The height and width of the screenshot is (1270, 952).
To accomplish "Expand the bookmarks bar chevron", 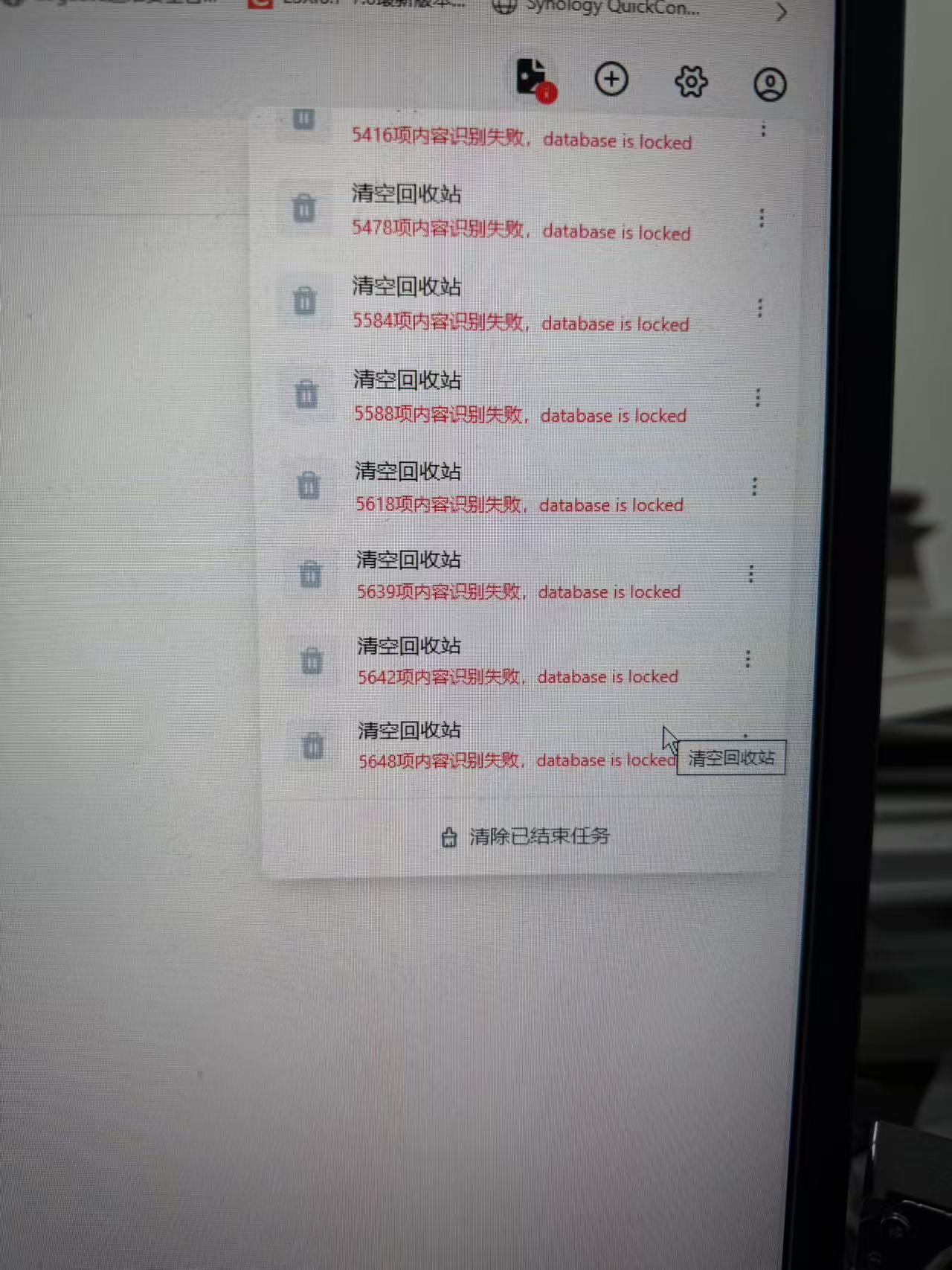I will tap(781, 12).
